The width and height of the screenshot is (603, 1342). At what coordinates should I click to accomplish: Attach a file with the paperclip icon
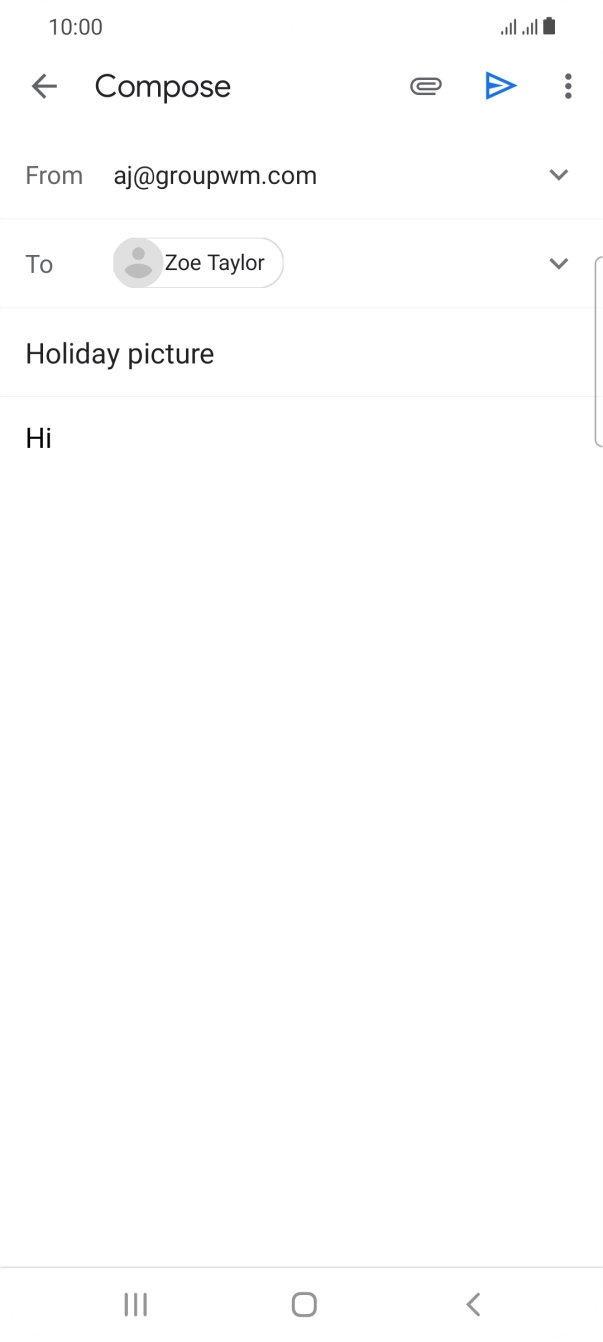426,87
